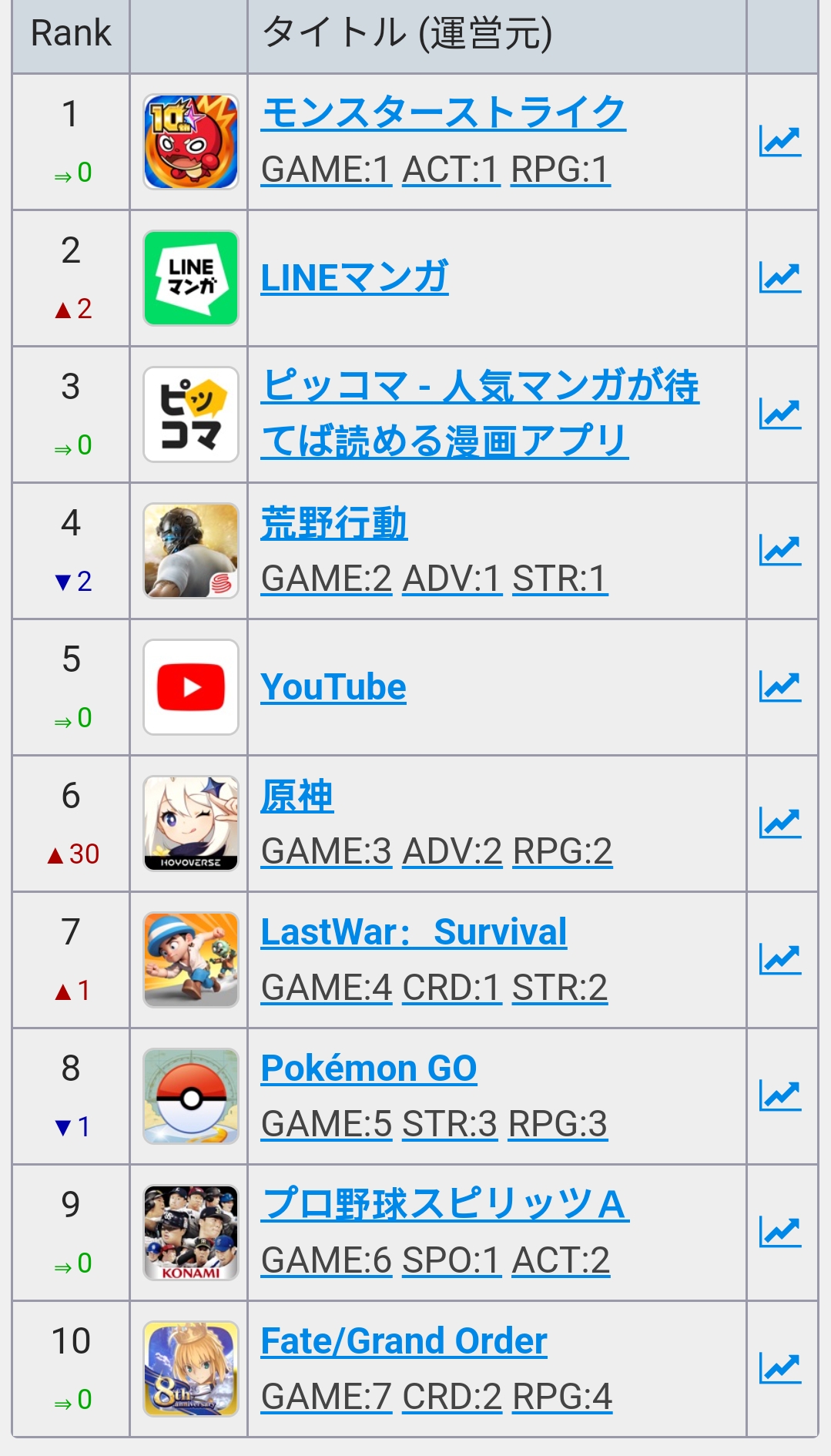This screenshot has height=1456, width=831.
Task: Open the プロ野球スピリッツA title link
Action: (x=444, y=1205)
